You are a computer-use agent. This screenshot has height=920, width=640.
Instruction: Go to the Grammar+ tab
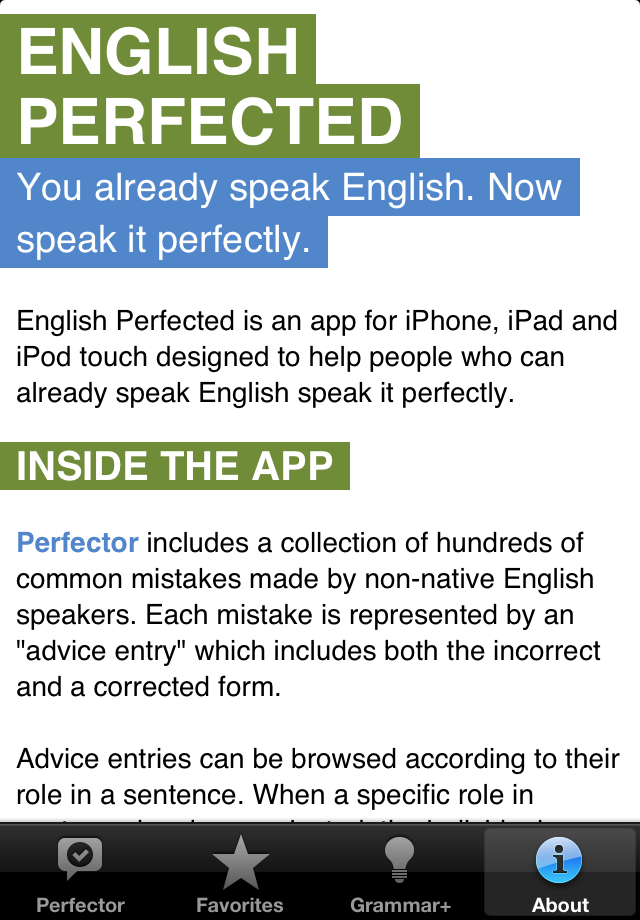tap(400, 874)
